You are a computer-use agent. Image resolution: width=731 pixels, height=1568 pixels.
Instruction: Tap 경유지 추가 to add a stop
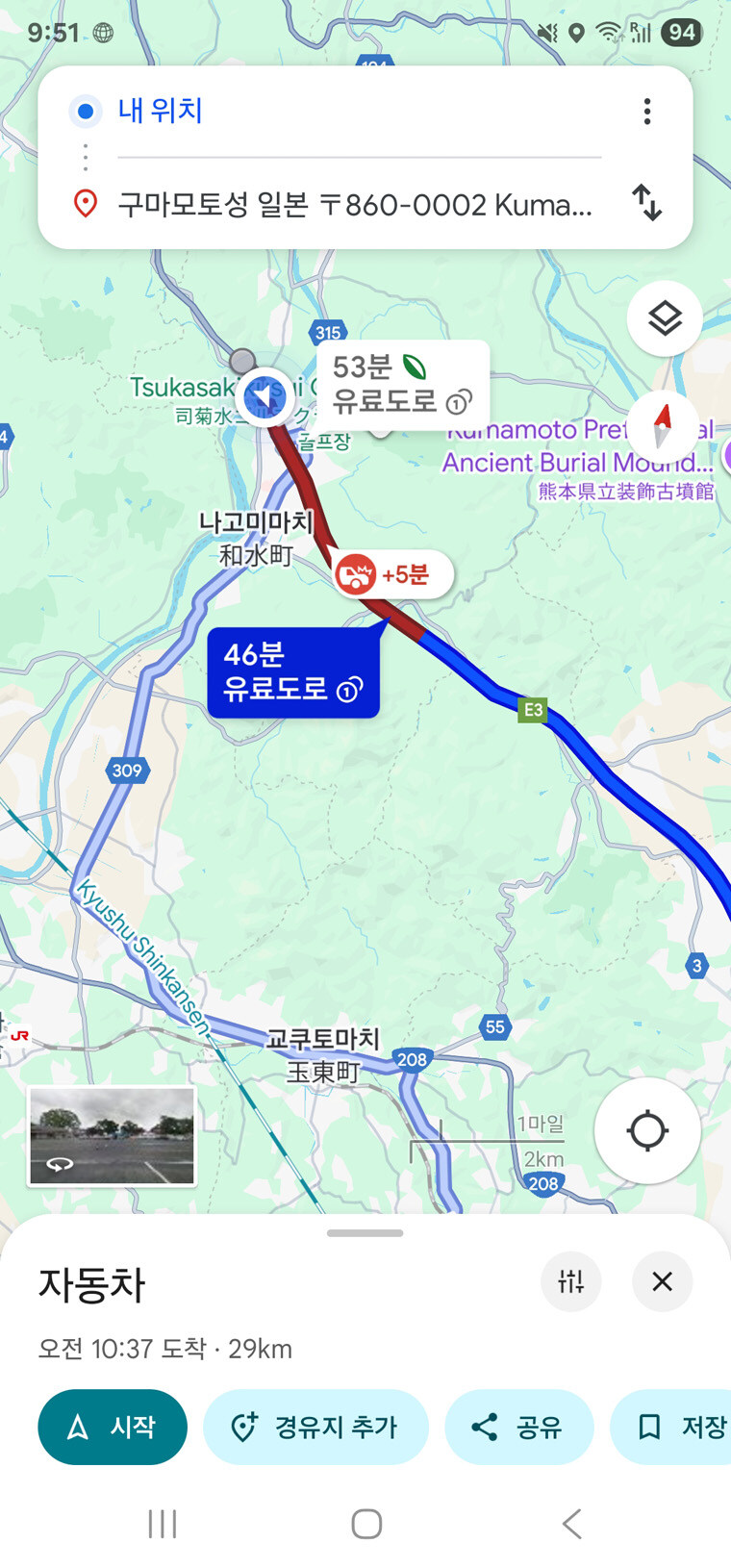(x=315, y=1428)
